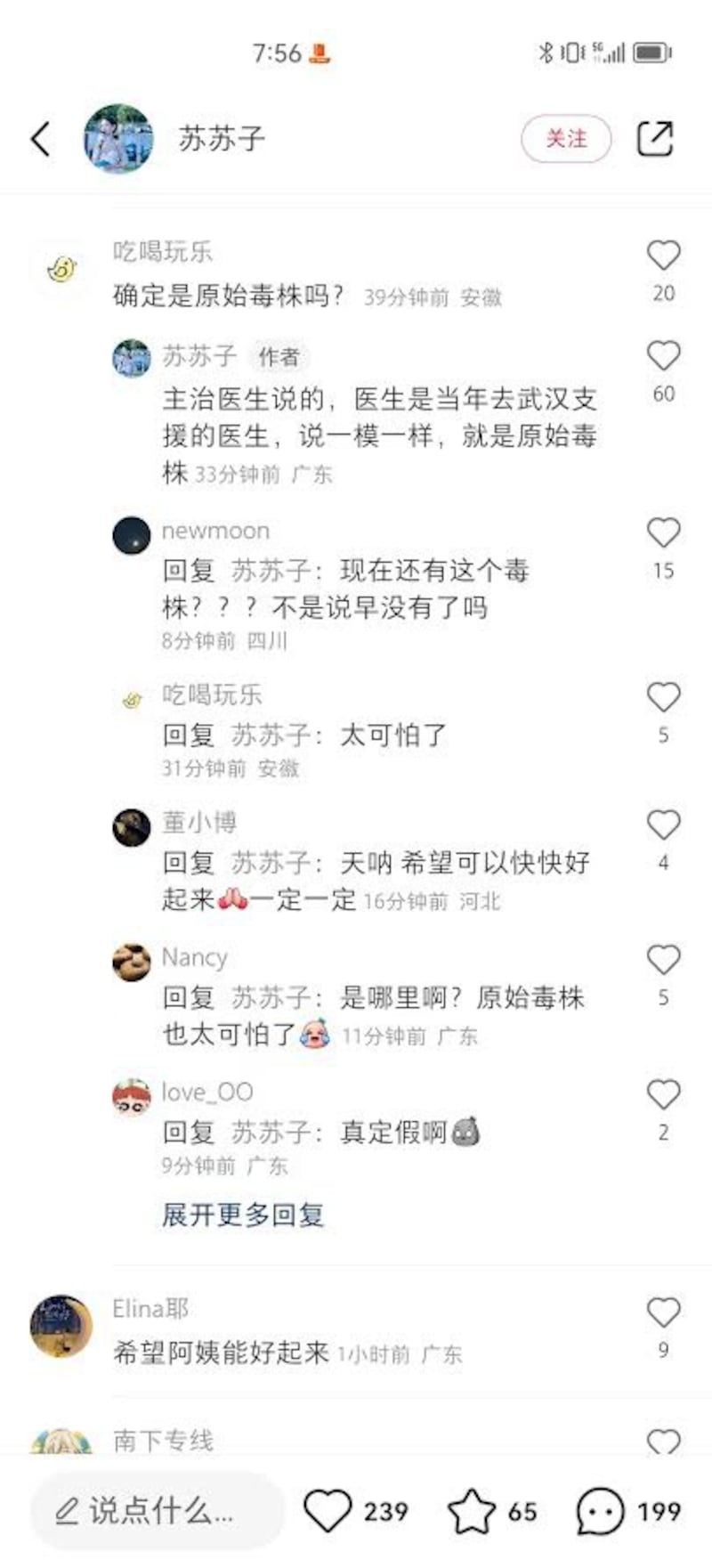Tap the heart icon on 吃喝玩乐's comment
Screen dimensions: 712x1568
[x=662, y=256]
